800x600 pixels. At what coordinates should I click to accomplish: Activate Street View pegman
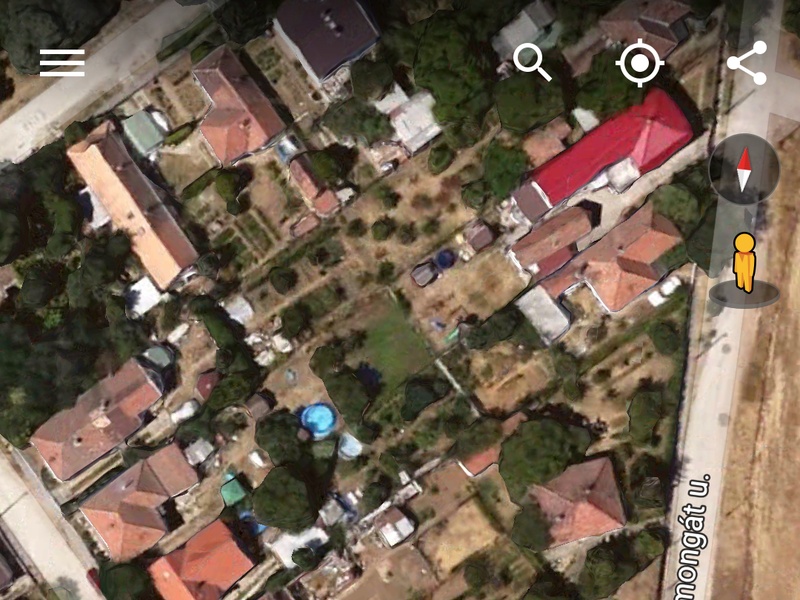coord(744,265)
